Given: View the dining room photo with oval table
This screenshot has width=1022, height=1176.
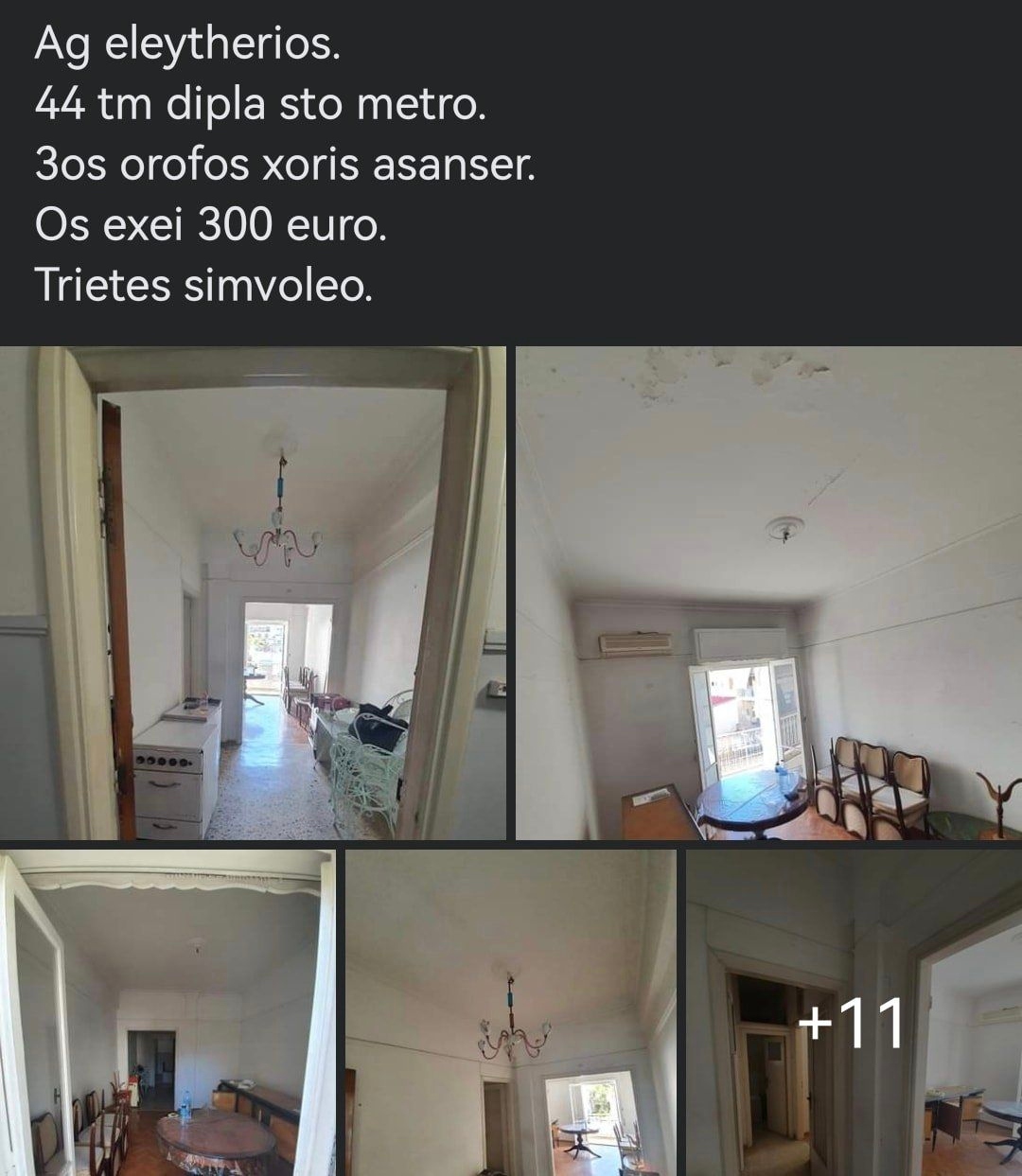Looking at the screenshot, I should (167, 1012).
